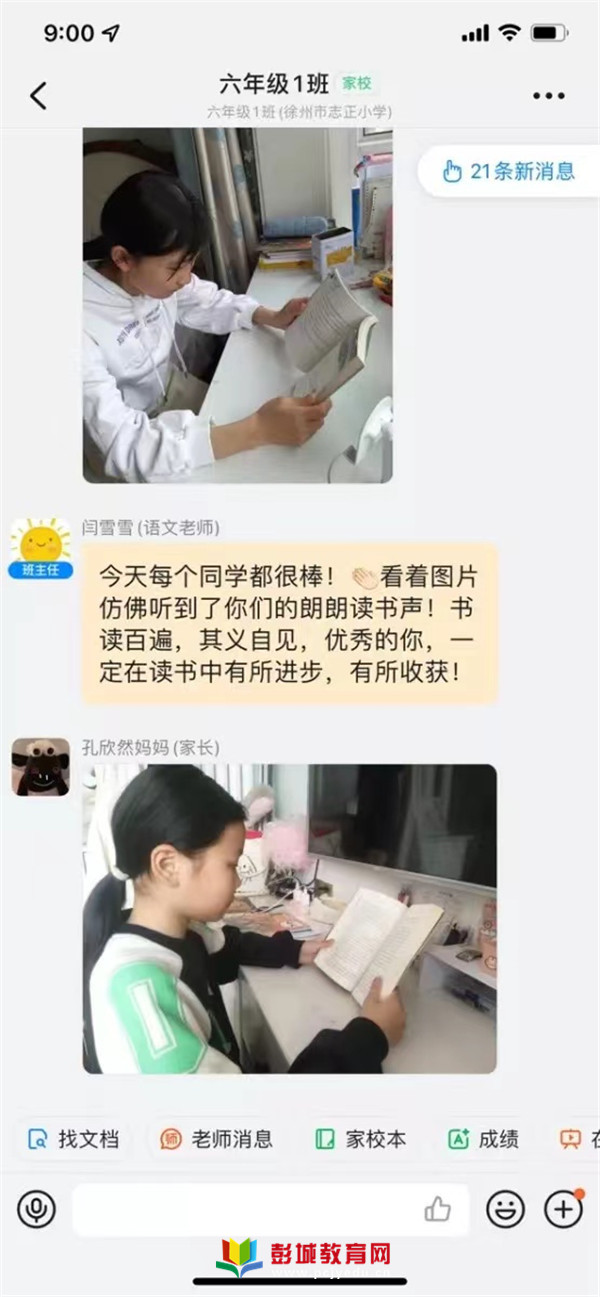Viewport: 600px width, 1297px height.
Task: Jump to the 21条新消息 new messages
Action: (510, 171)
